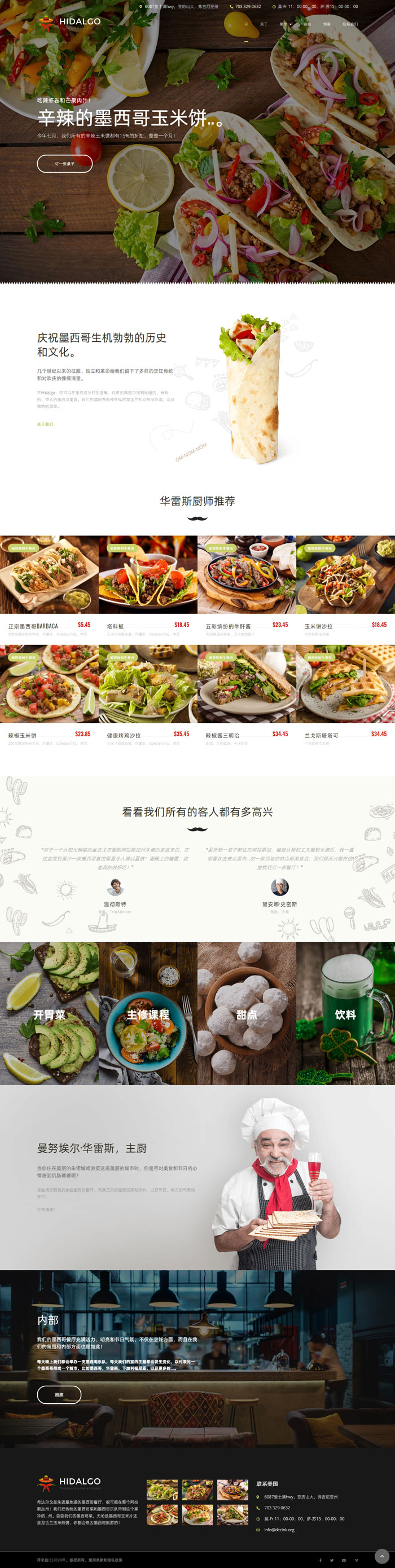Image resolution: width=395 pixels, height=1568 pixels.
Task: Tap the 订一张桌子 button
Action: tap(64, 164)
